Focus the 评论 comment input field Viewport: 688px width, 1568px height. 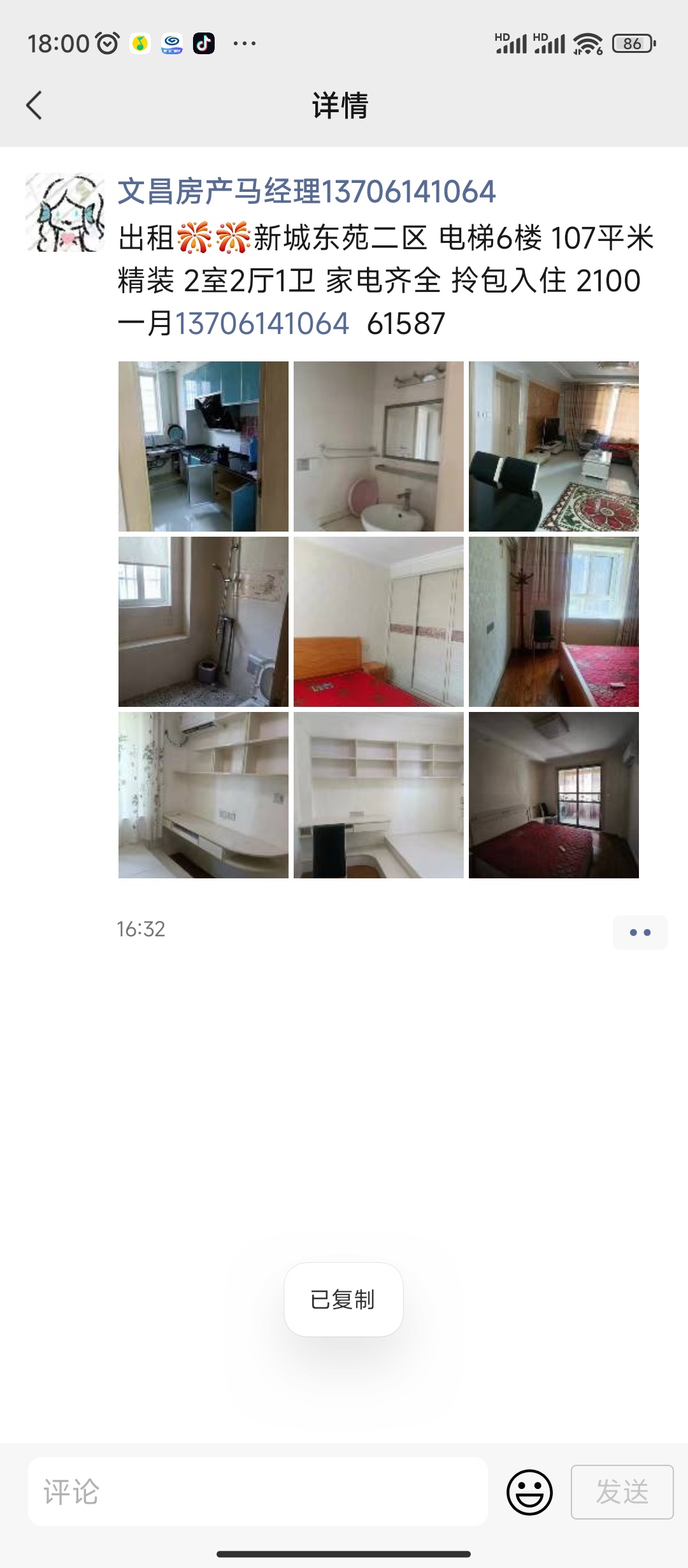(257, 1492)
